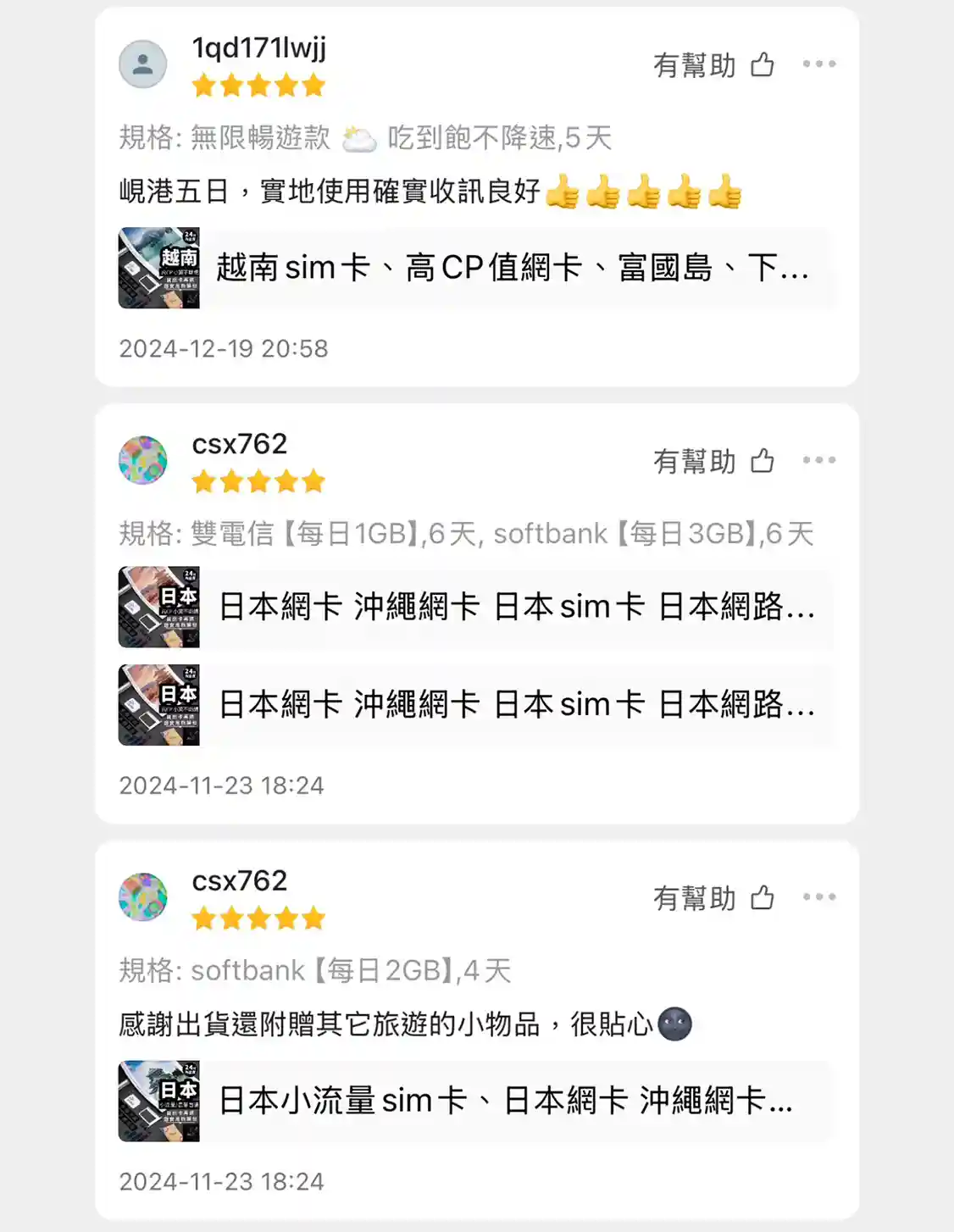Open the 越南 sim卡 product link

[476, 268]
